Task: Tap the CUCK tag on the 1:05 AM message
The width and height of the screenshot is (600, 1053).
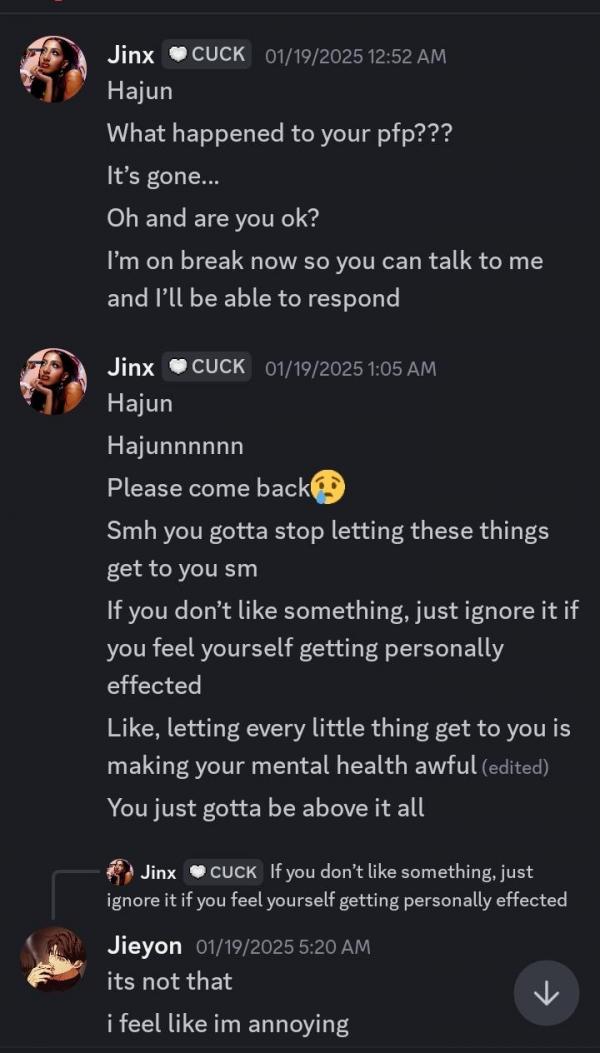Action: pos(207,367)
